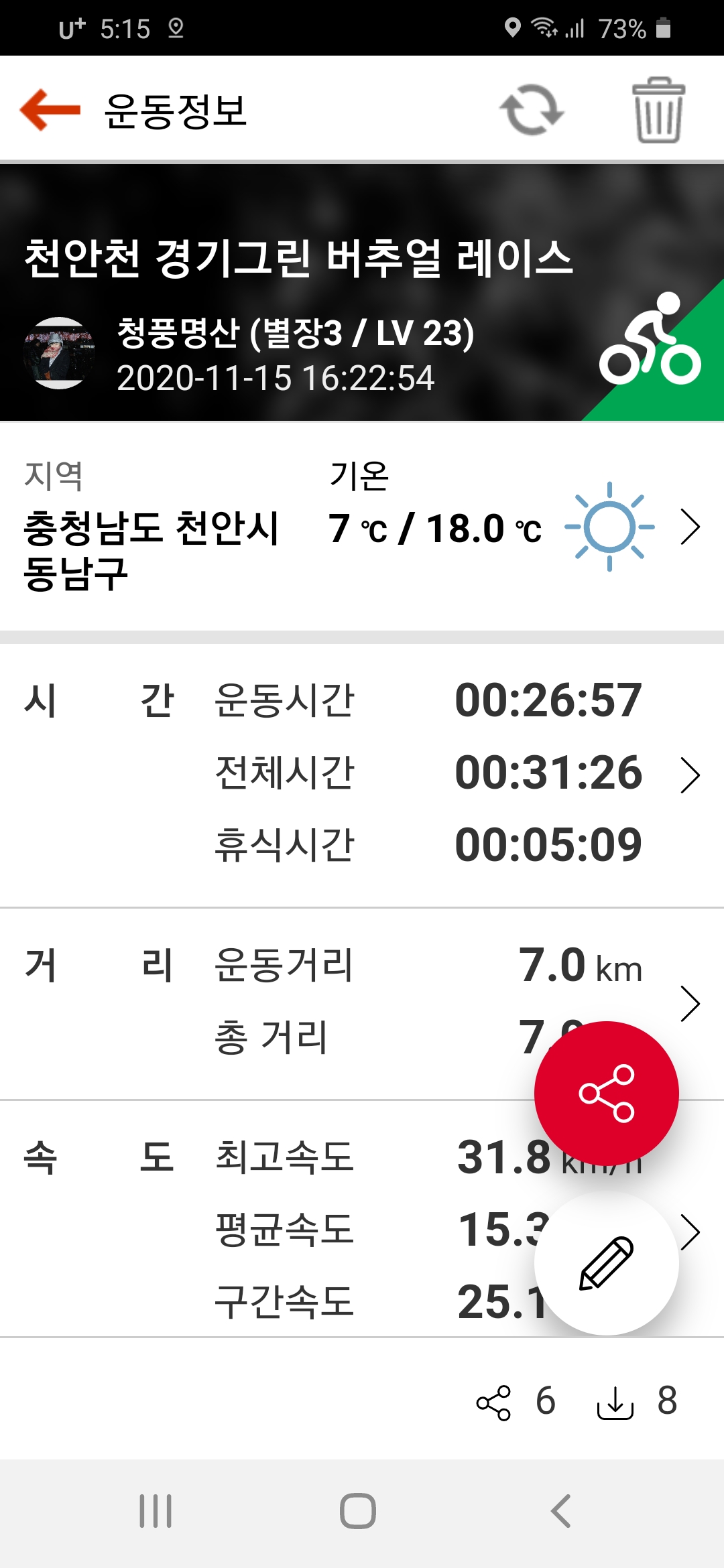Tap the small share icon showing 6

(x=493, y=1402)
